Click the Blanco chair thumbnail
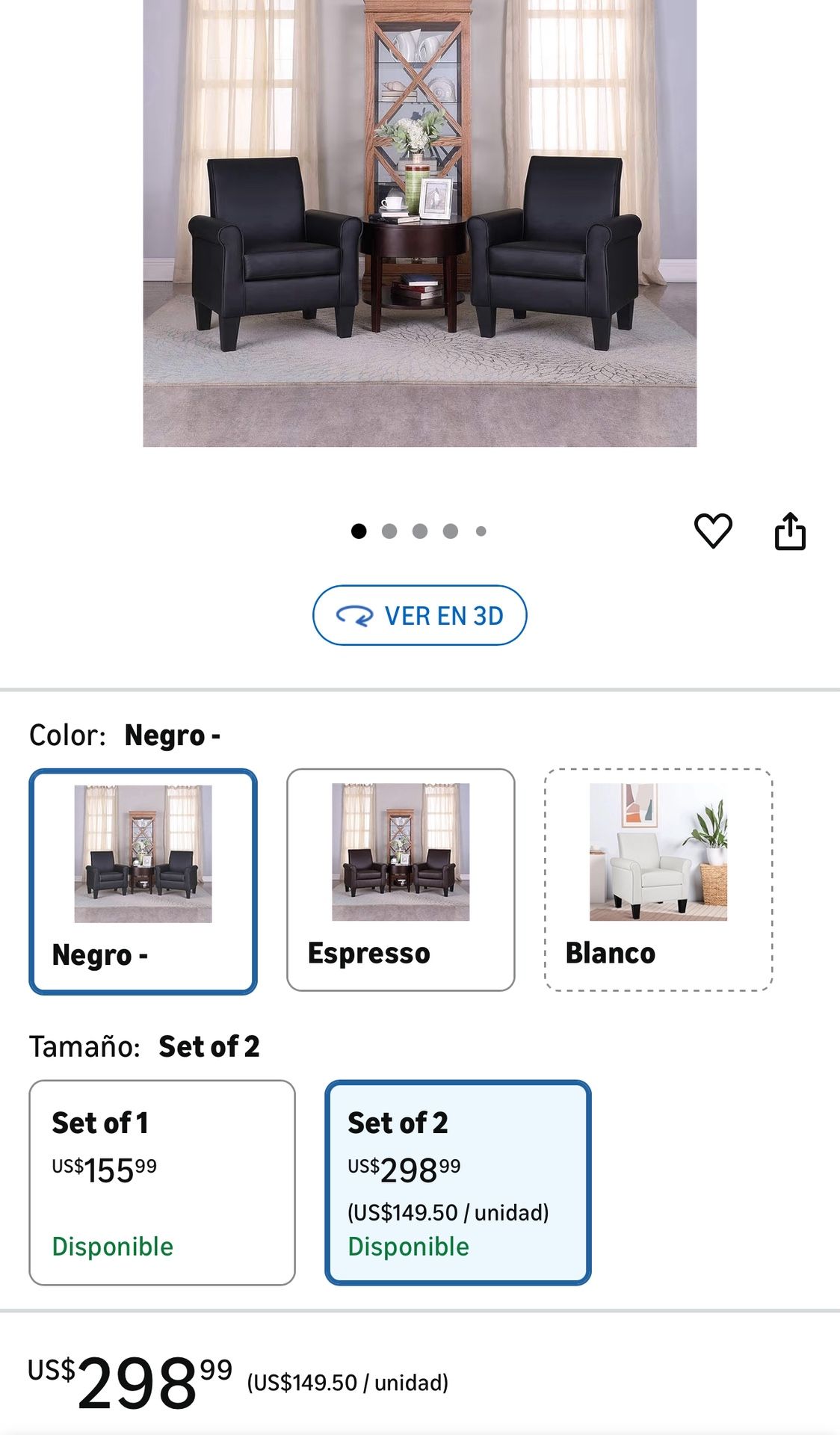 click(x=658, y=852)
